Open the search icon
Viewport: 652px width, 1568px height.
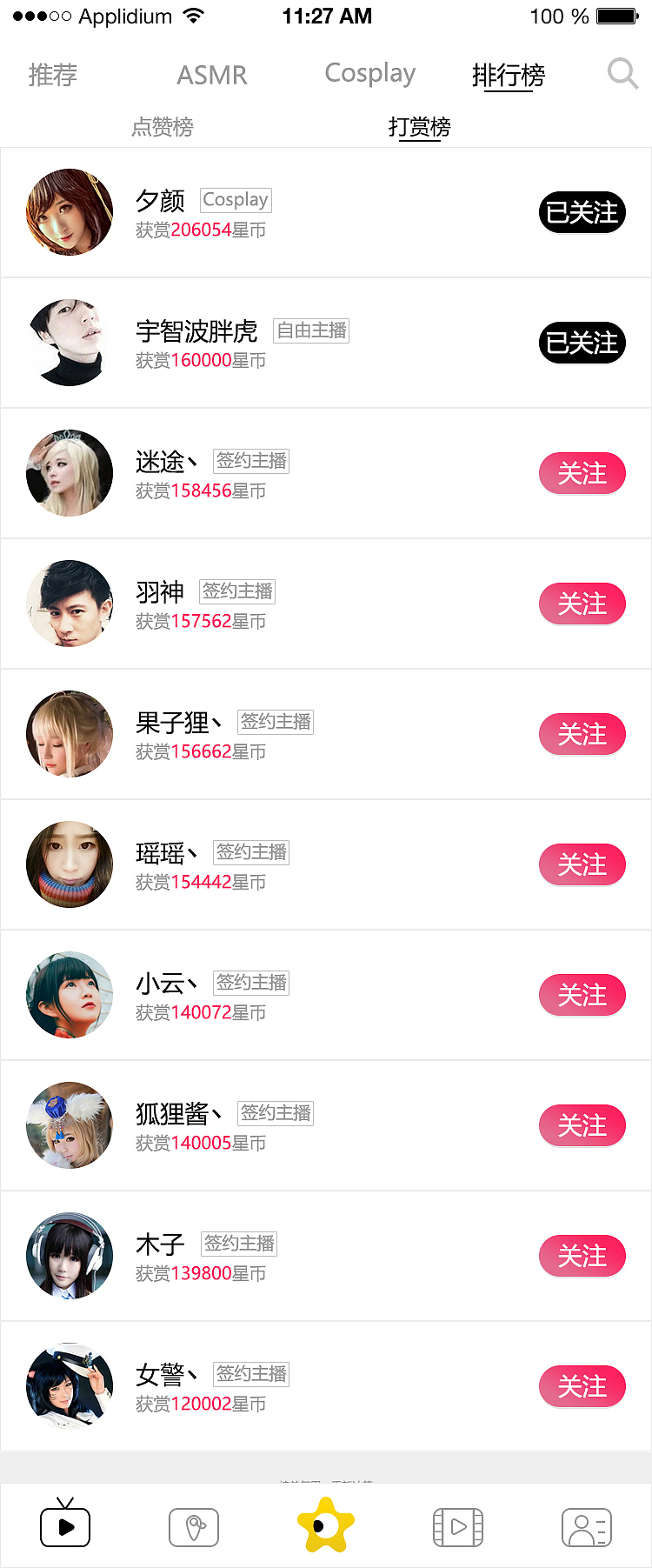tap(622, 75)
